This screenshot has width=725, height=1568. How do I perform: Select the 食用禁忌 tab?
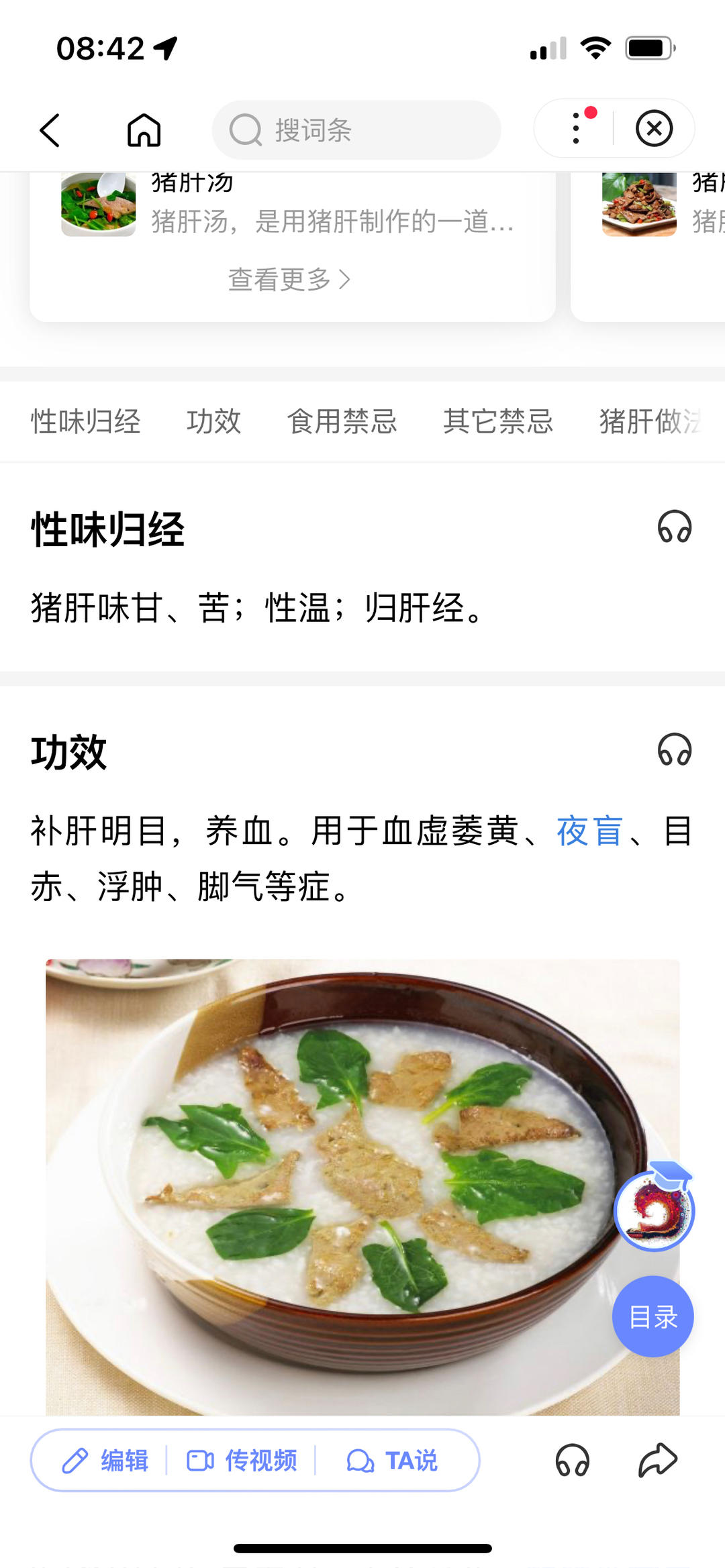(x=342, y=421)
